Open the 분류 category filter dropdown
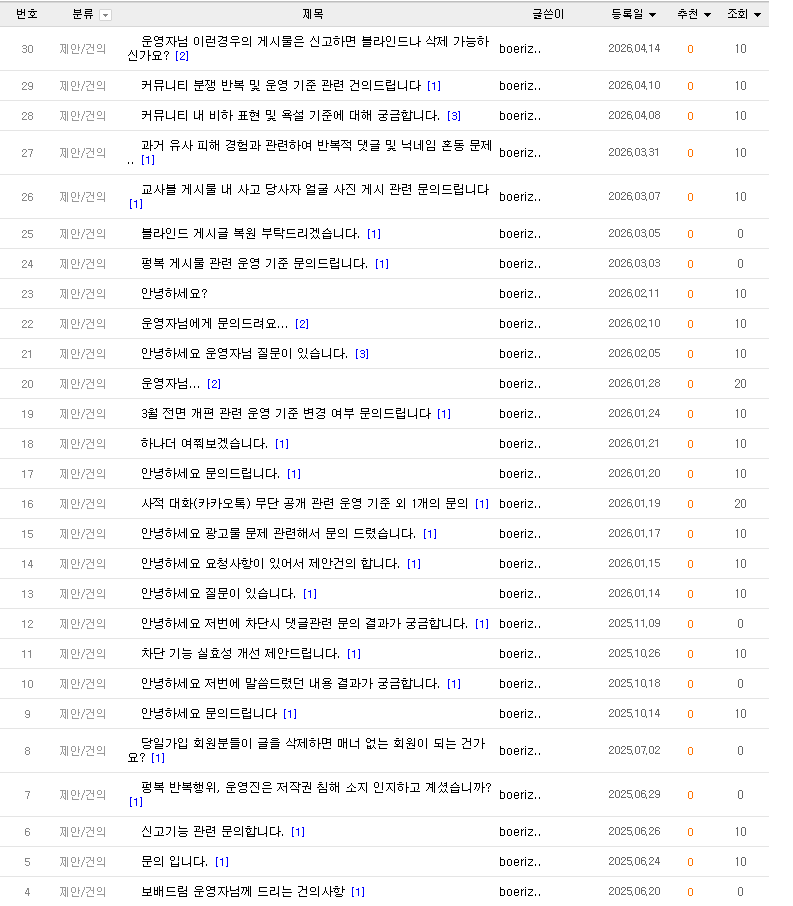 (x=105, y=15)
